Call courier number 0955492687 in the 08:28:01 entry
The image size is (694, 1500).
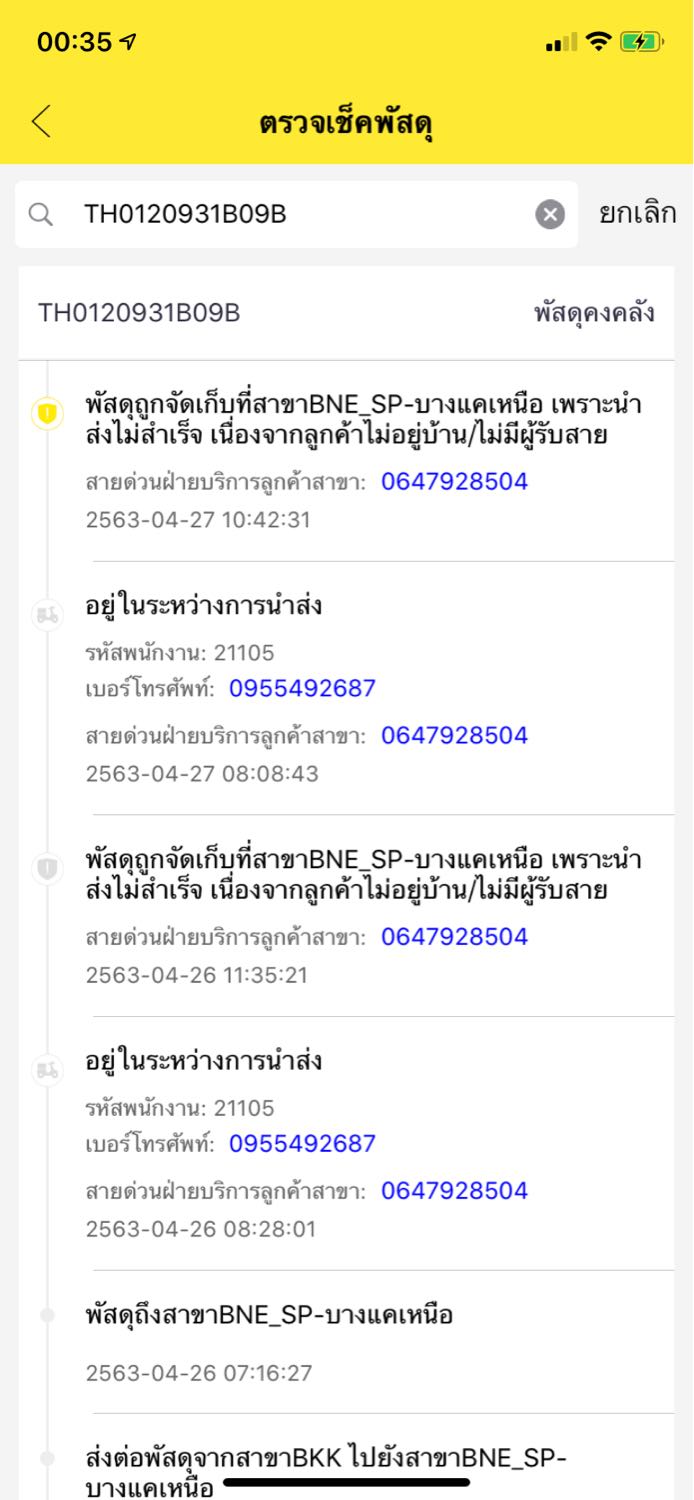click(x=302, y=1143)
